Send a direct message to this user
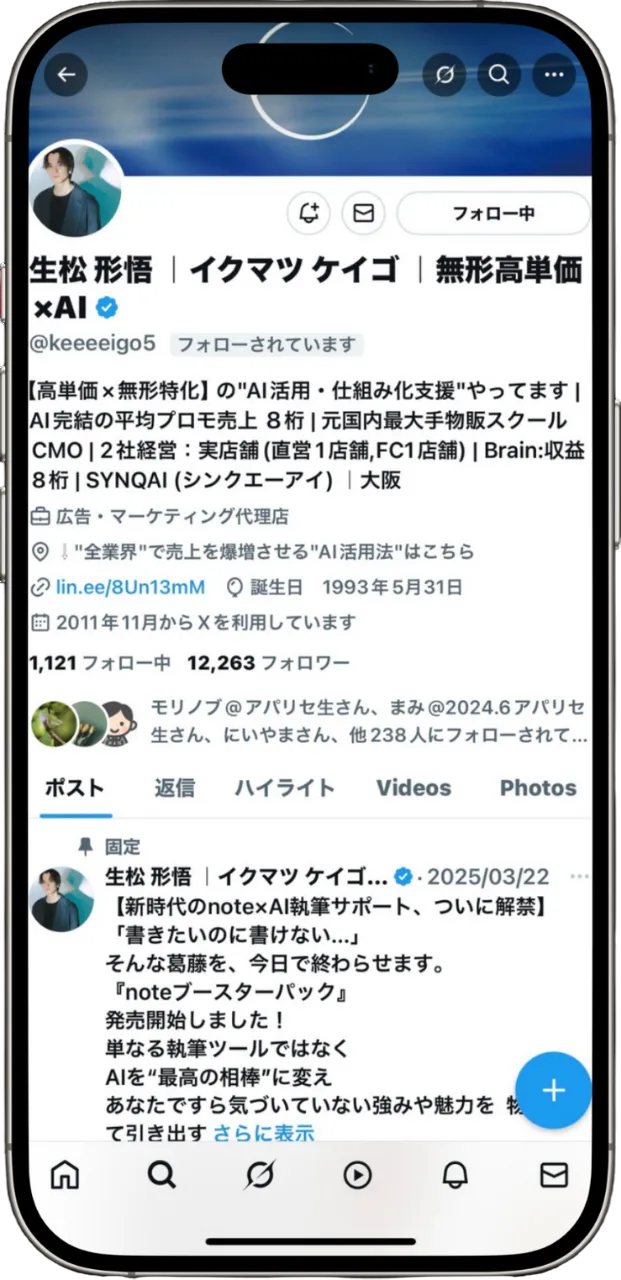Viewport: 621px width, 1280px height. coord(364,213)
